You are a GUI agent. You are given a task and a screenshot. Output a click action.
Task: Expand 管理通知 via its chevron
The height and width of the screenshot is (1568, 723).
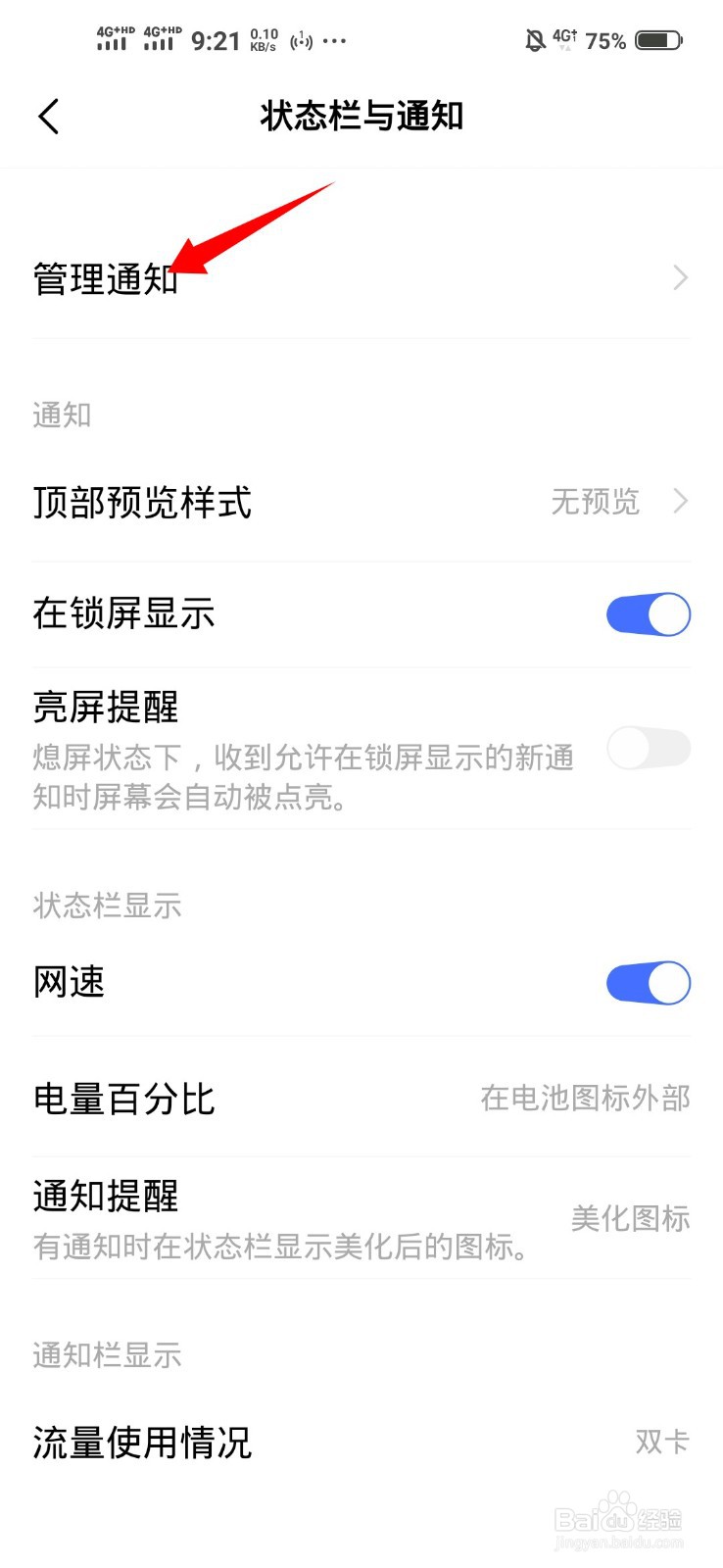(x=680, y=278)
